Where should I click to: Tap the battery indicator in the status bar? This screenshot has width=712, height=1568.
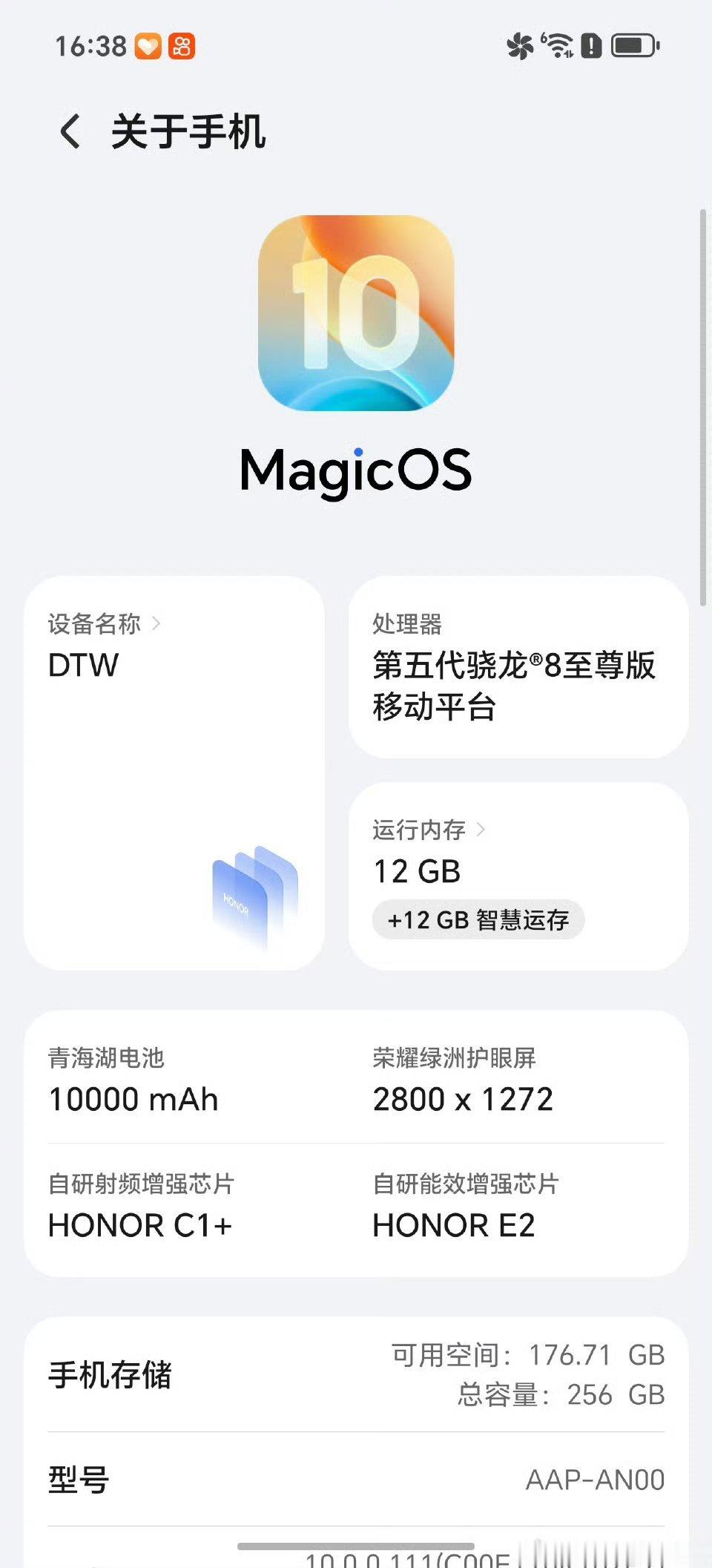[634, 46]
